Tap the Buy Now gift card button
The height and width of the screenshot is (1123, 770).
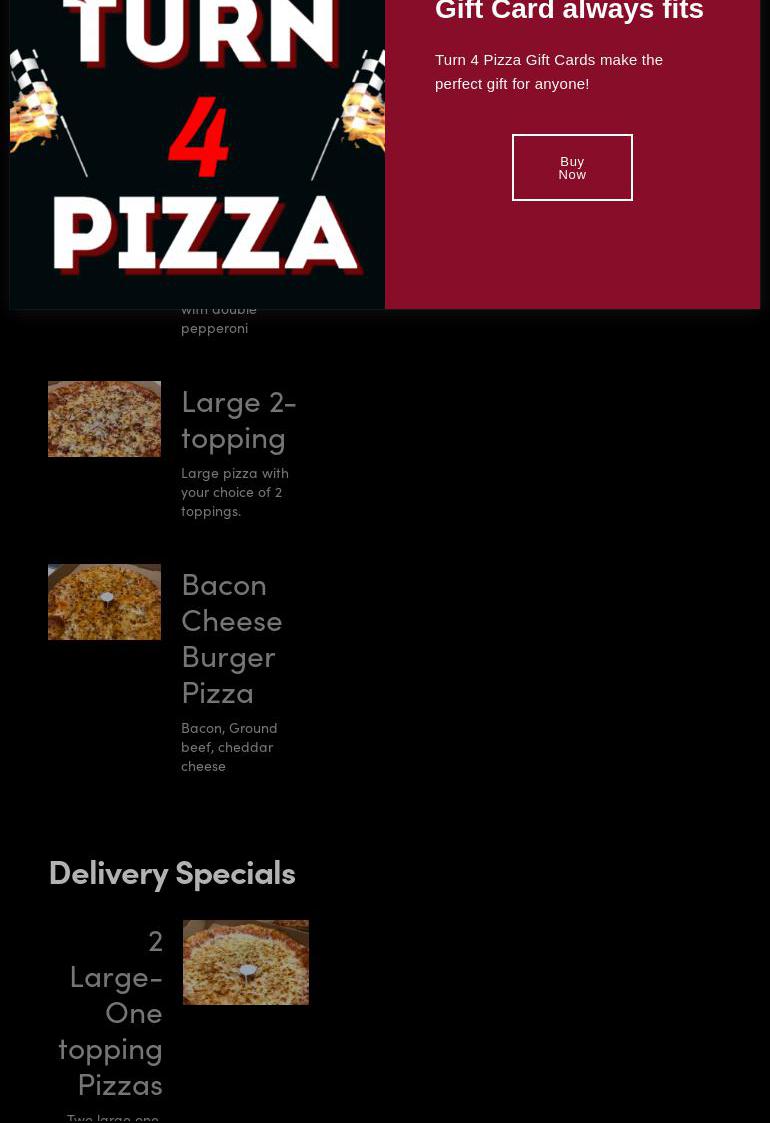click(x=572, y=168)
